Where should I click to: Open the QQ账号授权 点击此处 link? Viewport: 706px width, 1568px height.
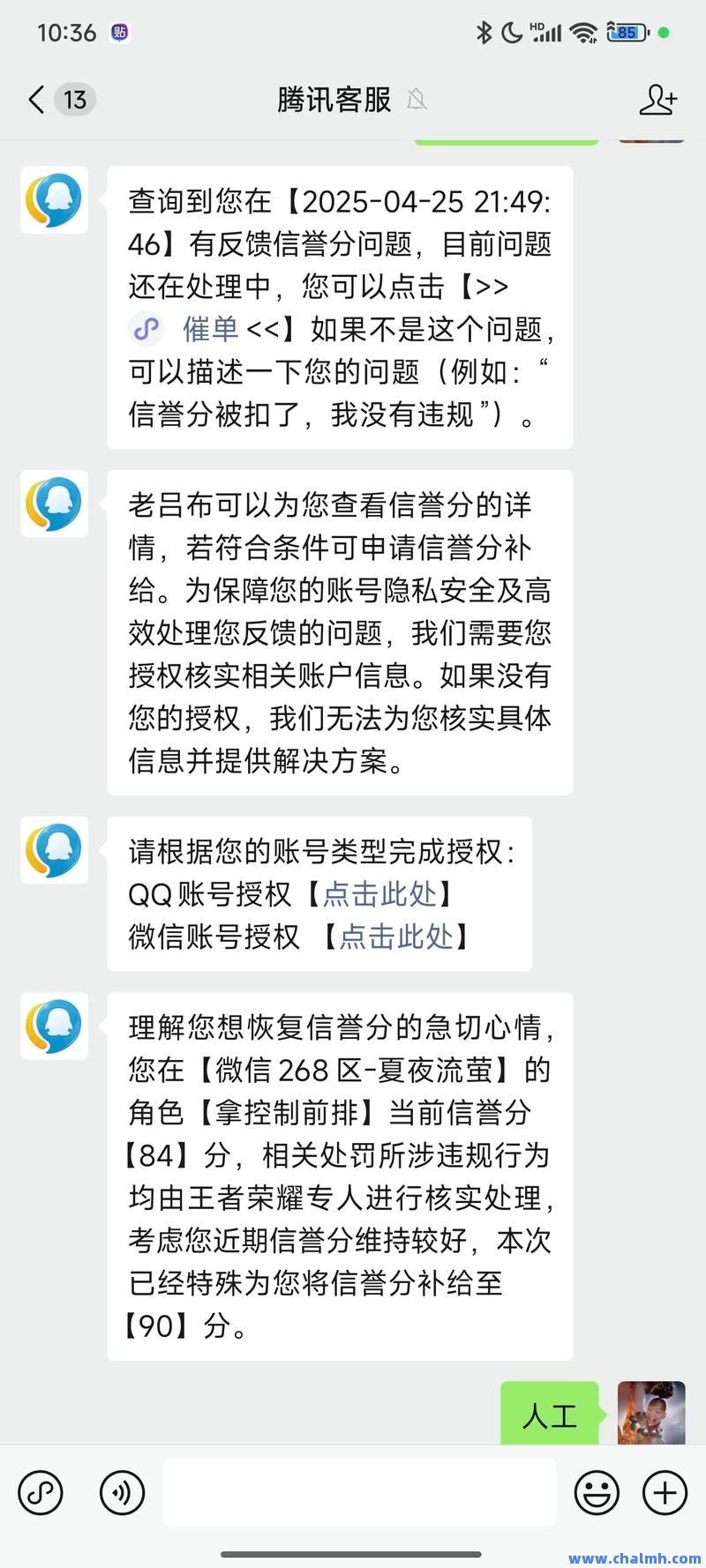tap(379, 894)
